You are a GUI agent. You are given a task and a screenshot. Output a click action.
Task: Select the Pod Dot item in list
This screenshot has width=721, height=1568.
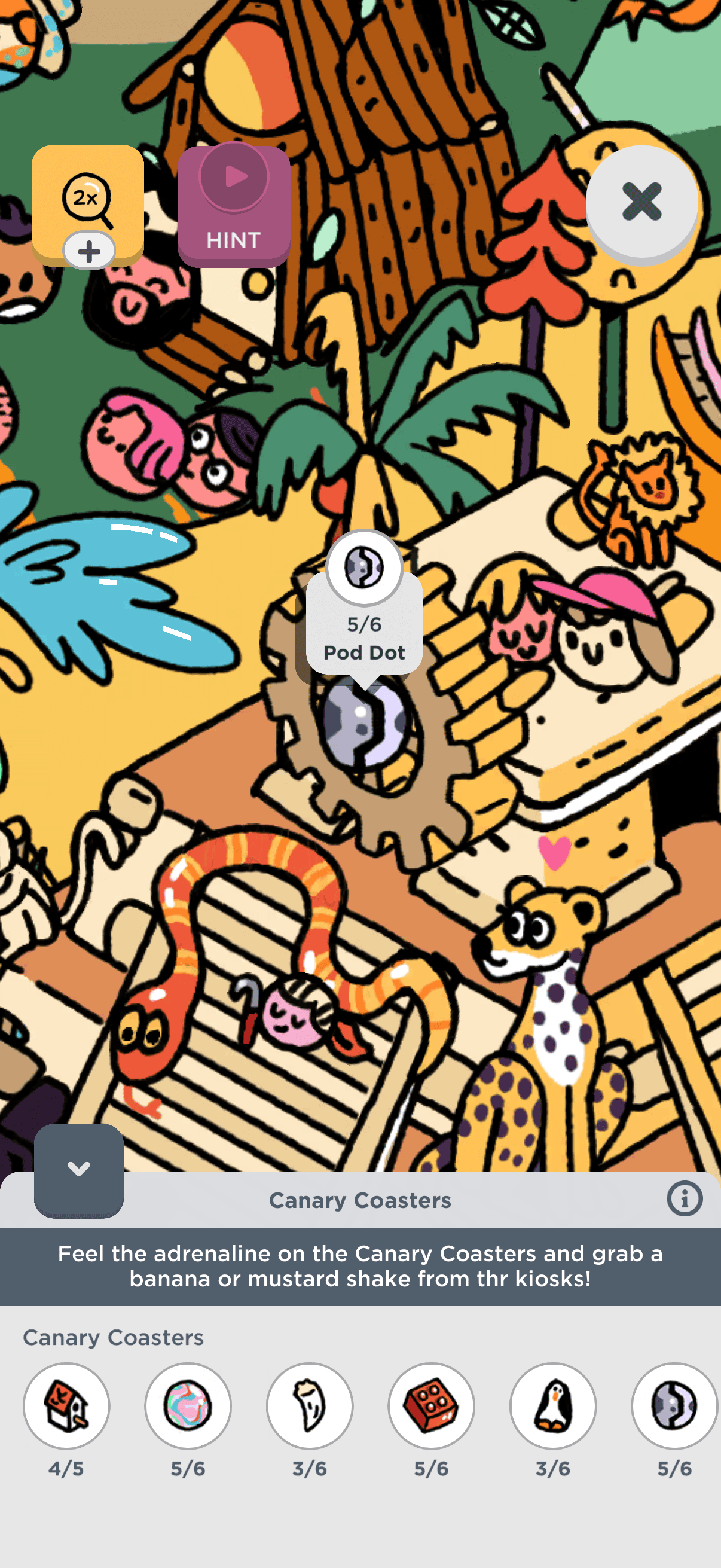coord(674,1405)
